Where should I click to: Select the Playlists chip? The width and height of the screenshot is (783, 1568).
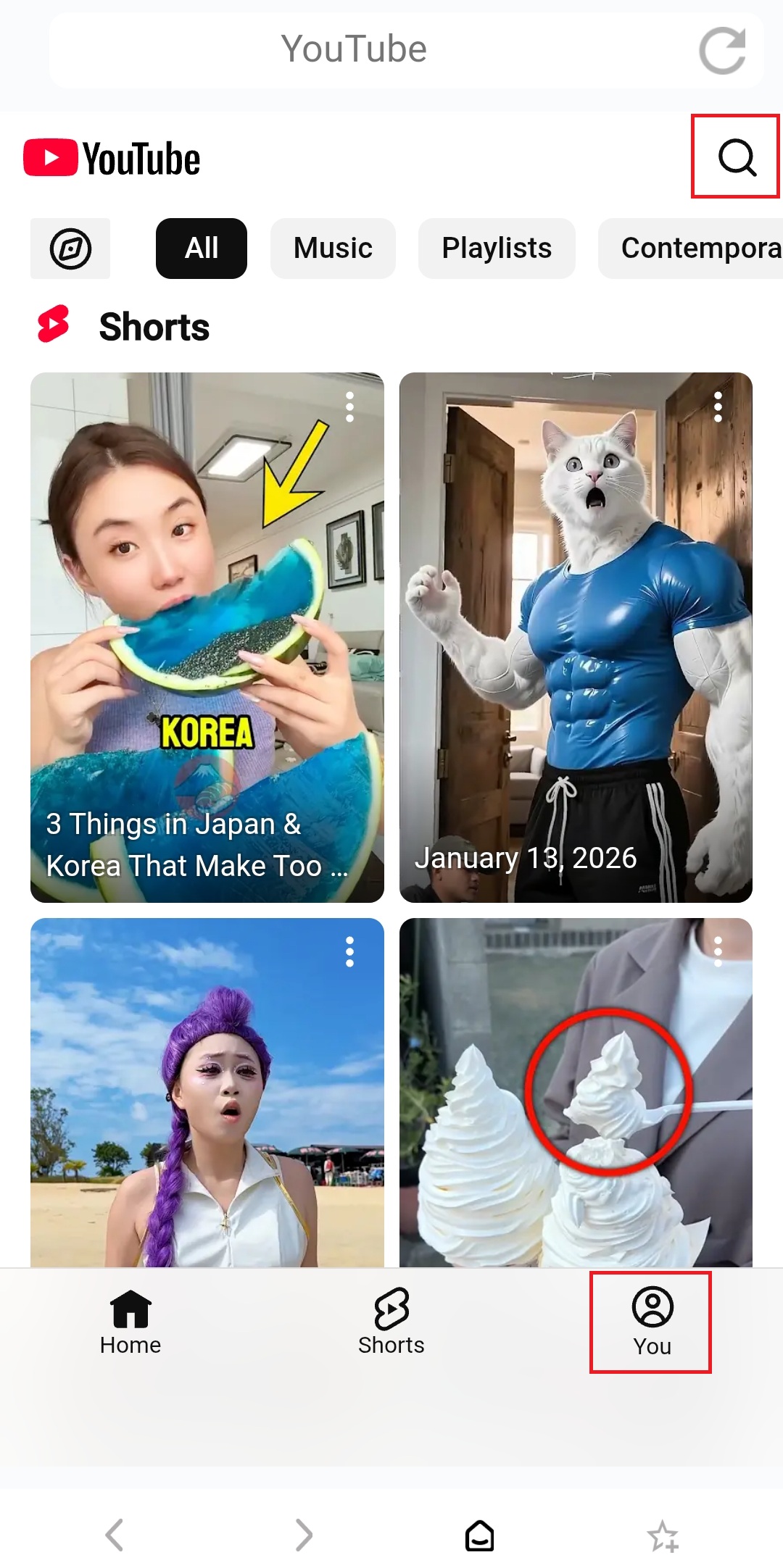click(497, 249)
